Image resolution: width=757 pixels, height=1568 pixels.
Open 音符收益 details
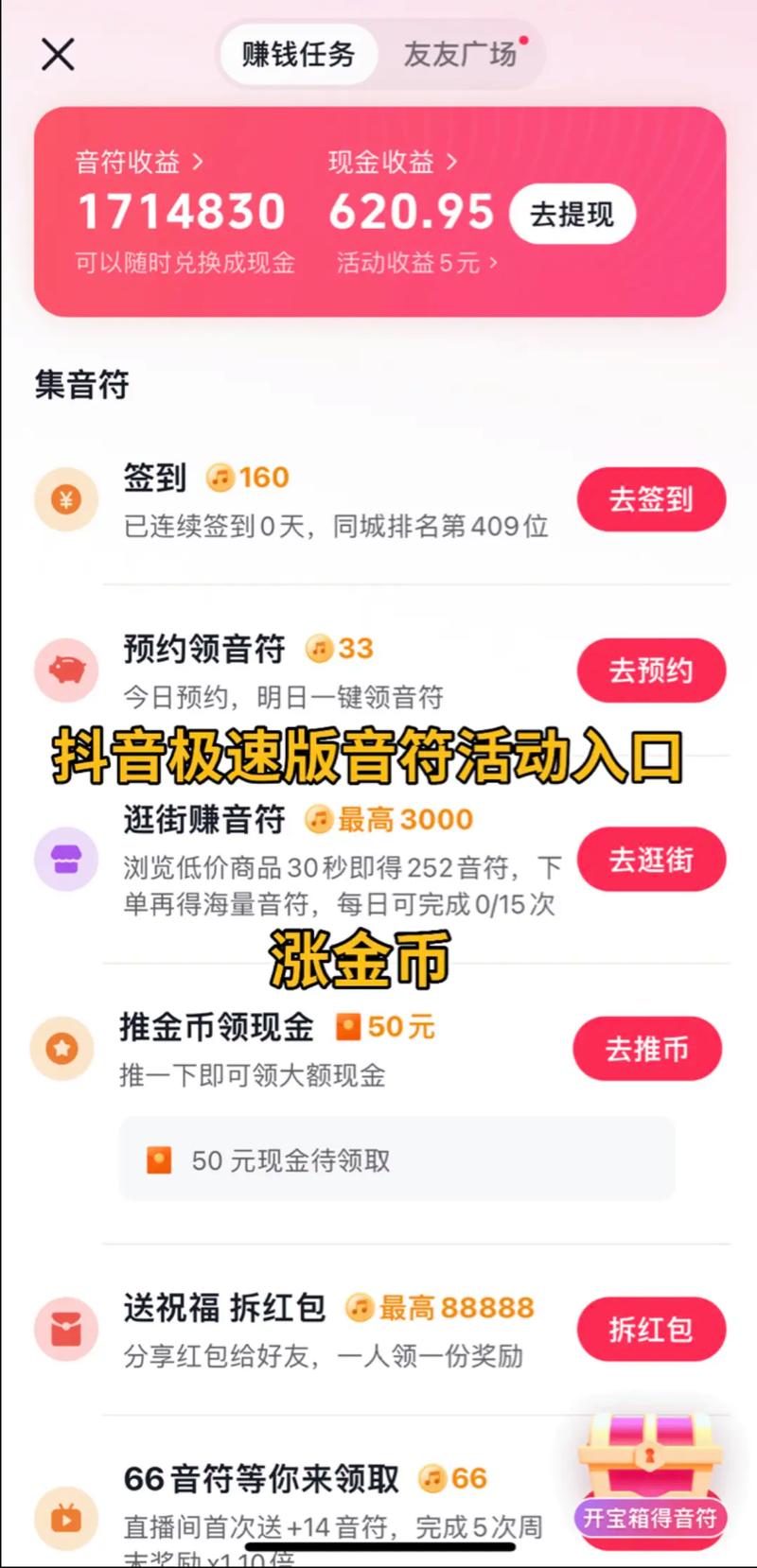[139, 163]
